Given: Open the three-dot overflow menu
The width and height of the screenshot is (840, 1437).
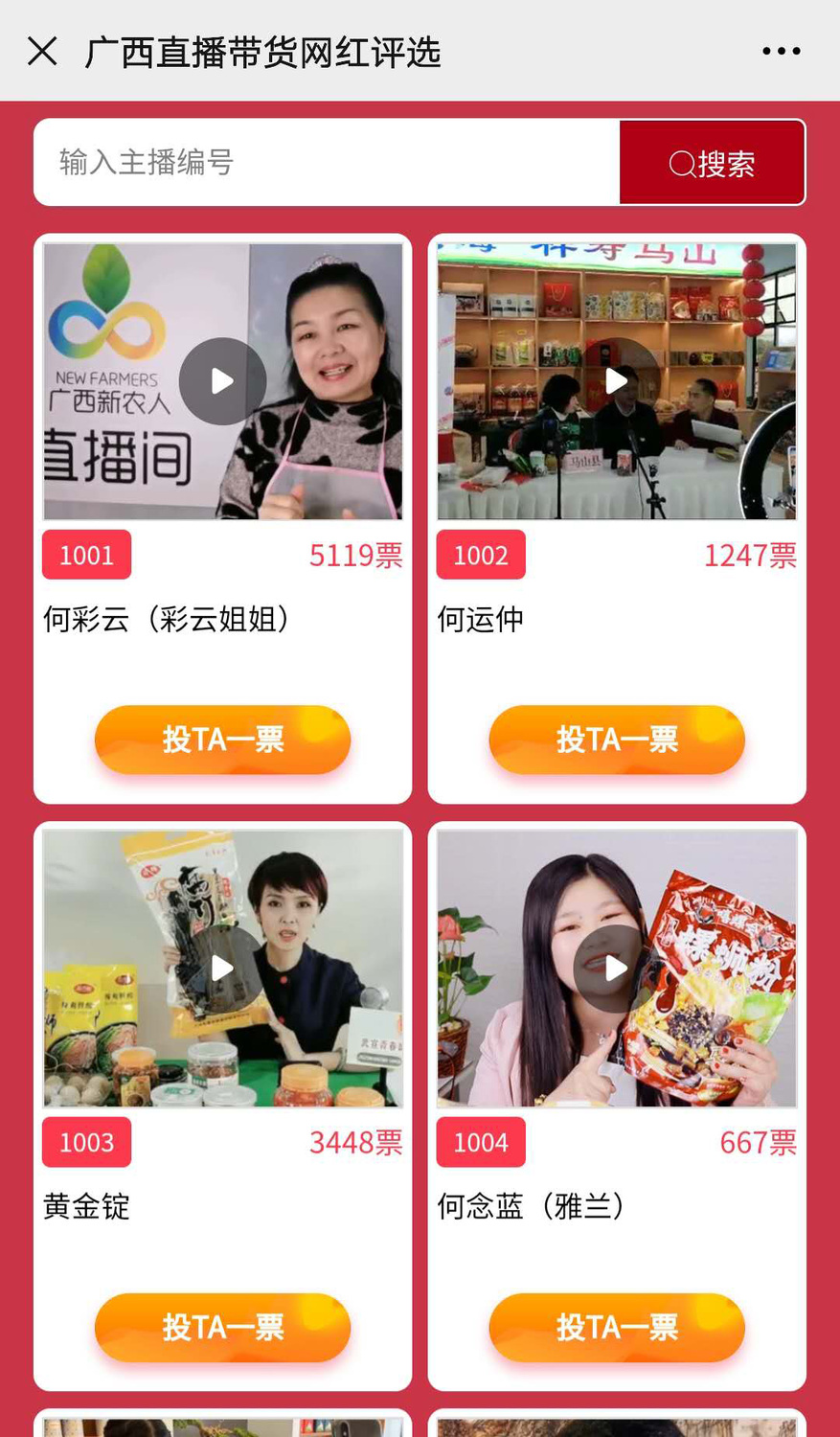Looking at the screenshot, I should pos(781,52).
